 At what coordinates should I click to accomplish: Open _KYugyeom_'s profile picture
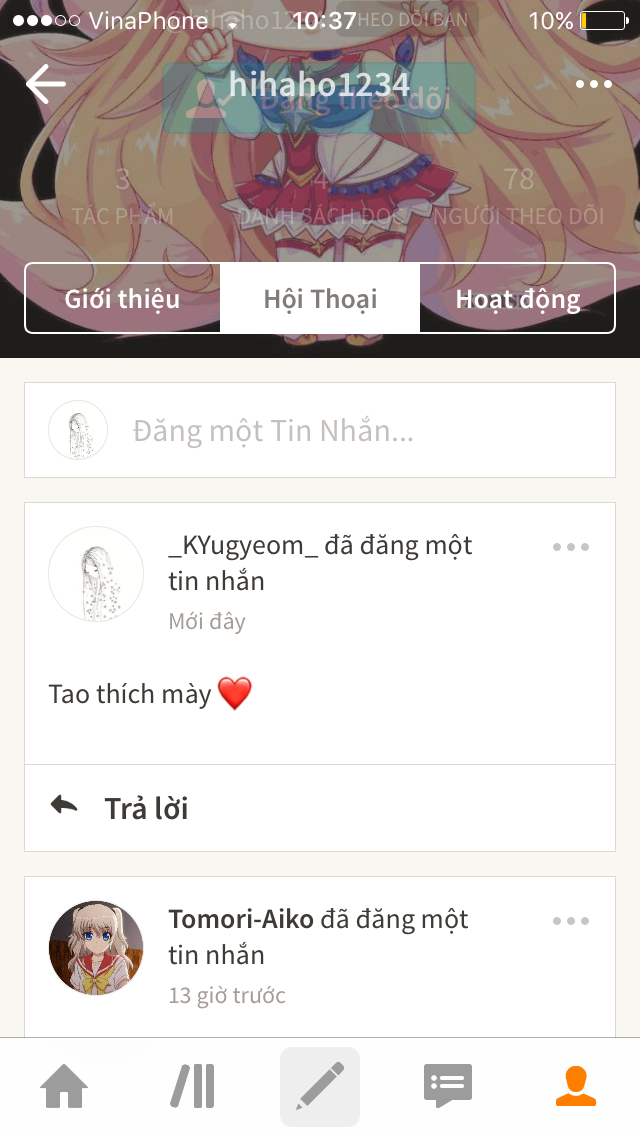(x=96, y=574)
